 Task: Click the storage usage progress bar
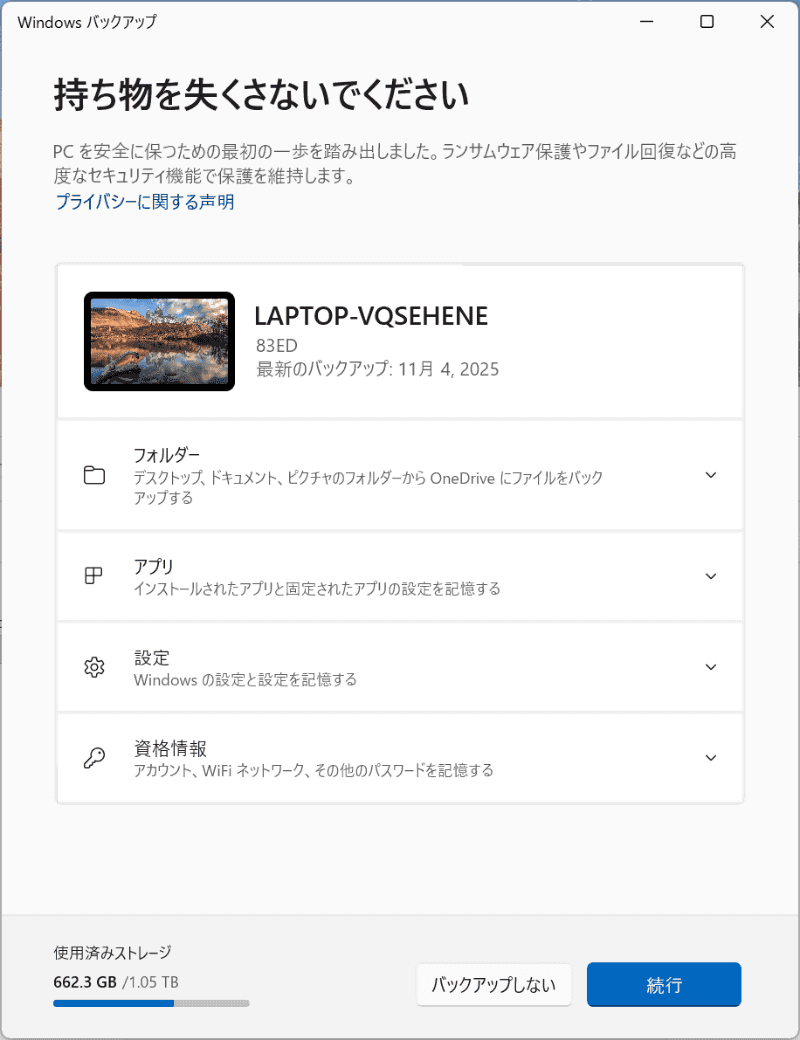150,1003
